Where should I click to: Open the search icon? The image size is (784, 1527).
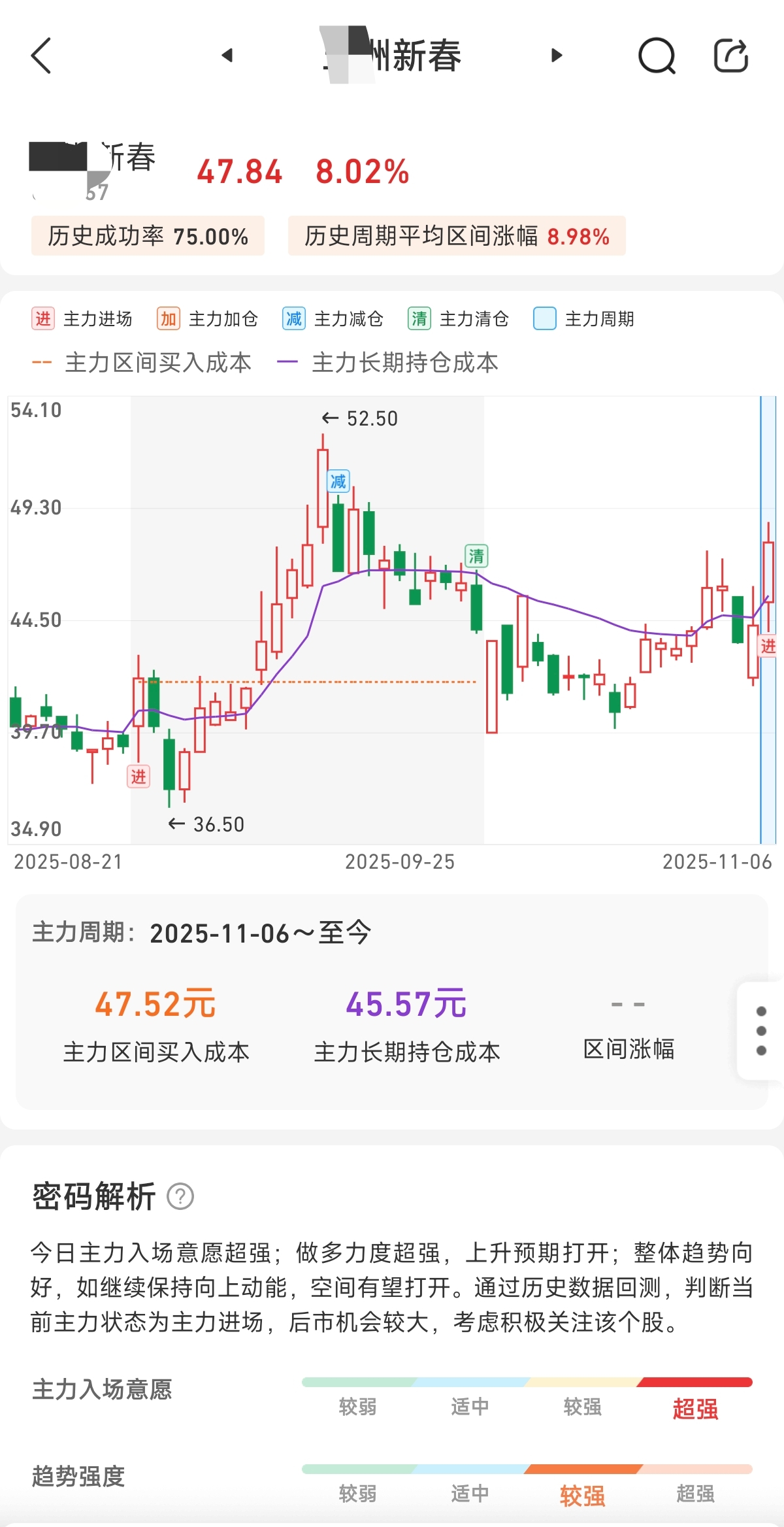pos(656,56)
